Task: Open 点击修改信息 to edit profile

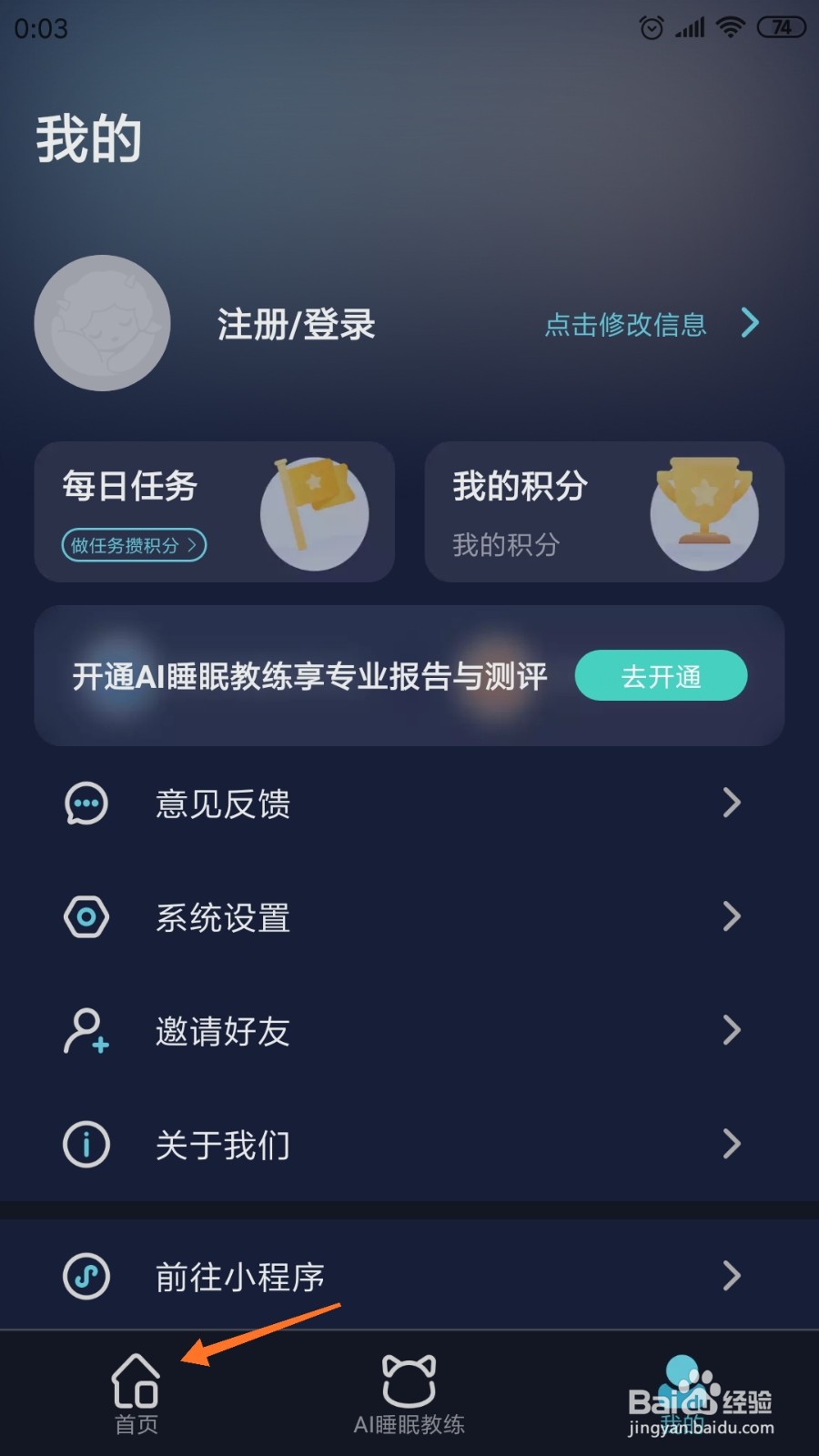Action: [625, 324]
